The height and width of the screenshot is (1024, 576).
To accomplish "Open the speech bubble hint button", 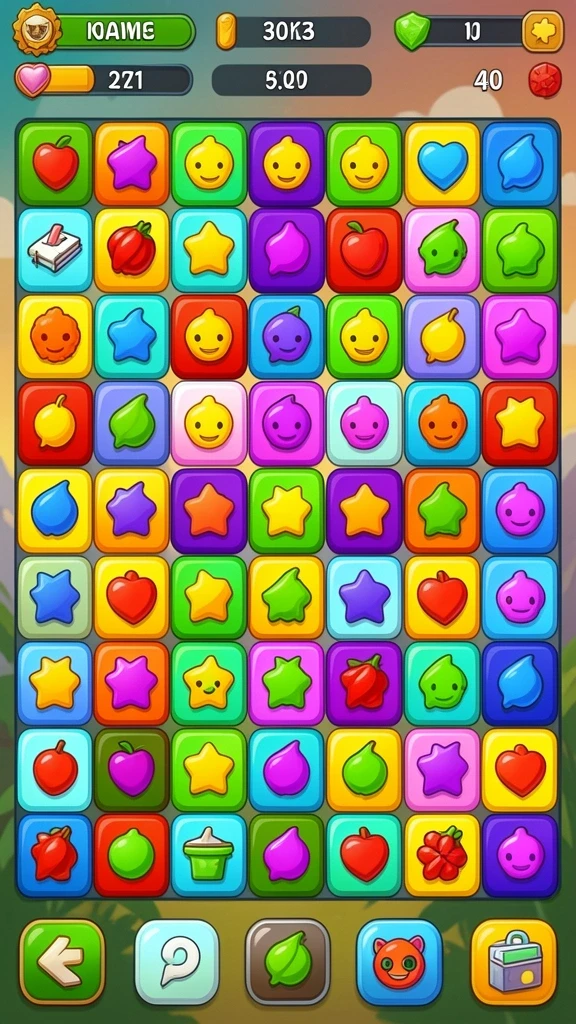I will point(177,961).
